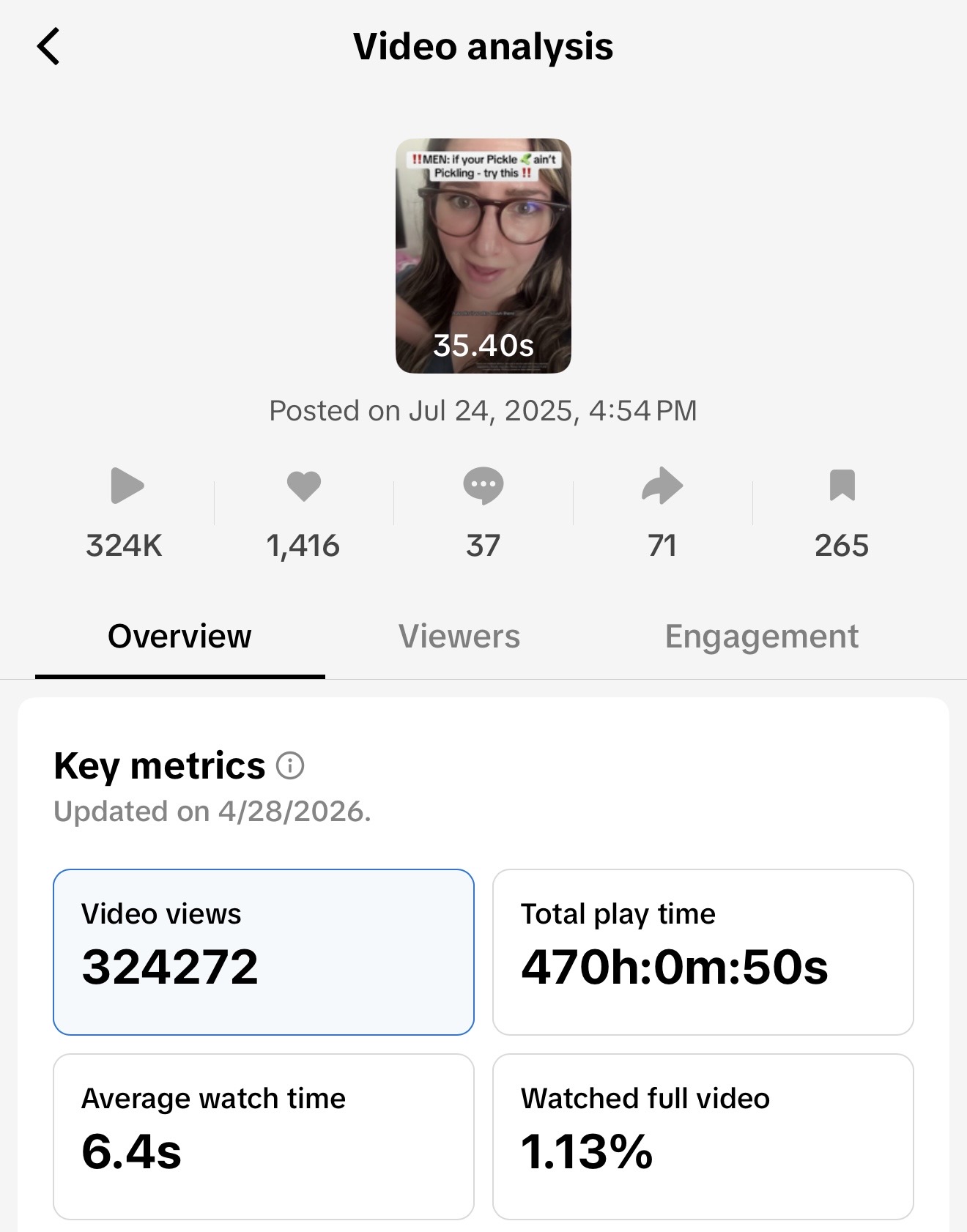This screenshot has height=1232, width=967.
Task: Switch to the Engagement tab
Action: tap(762, 637)
